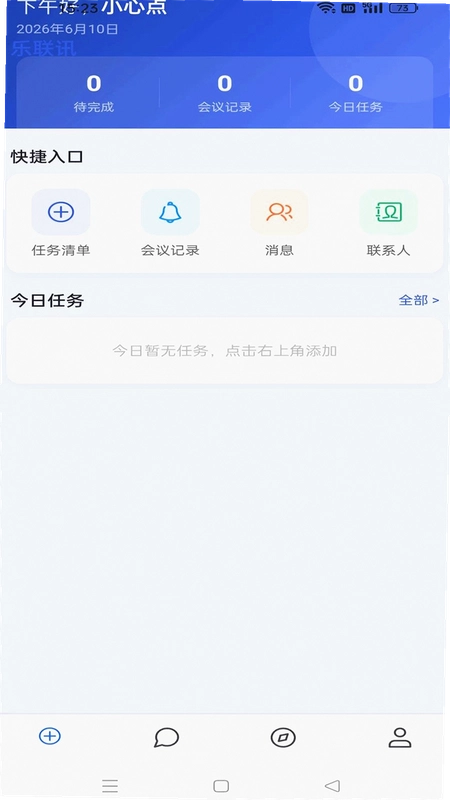The height and width of the screenshot is (800, 450).
Task: Go back with system back button
Action: (332, 785)
